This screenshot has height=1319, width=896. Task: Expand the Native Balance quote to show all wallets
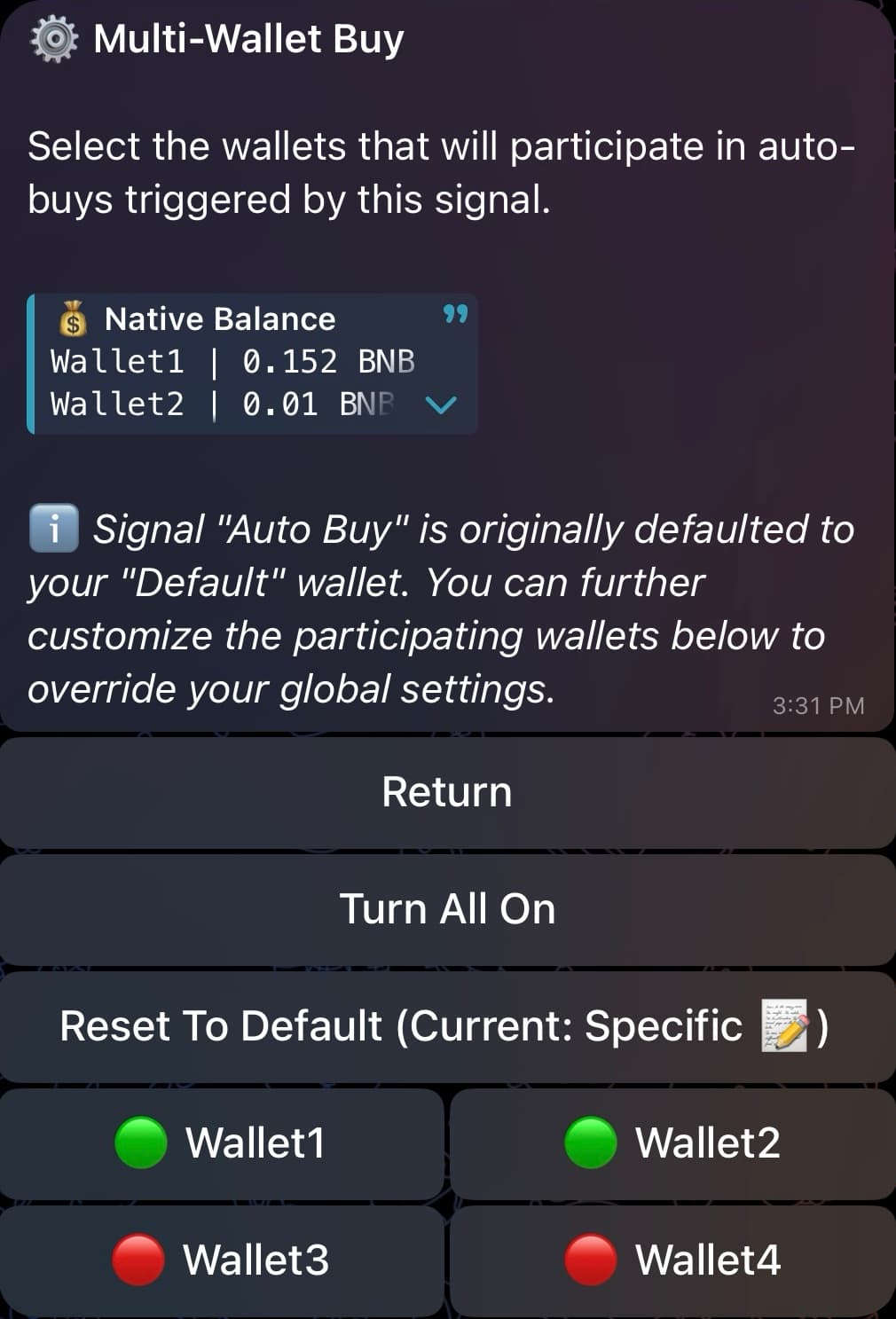click(443, 404)
